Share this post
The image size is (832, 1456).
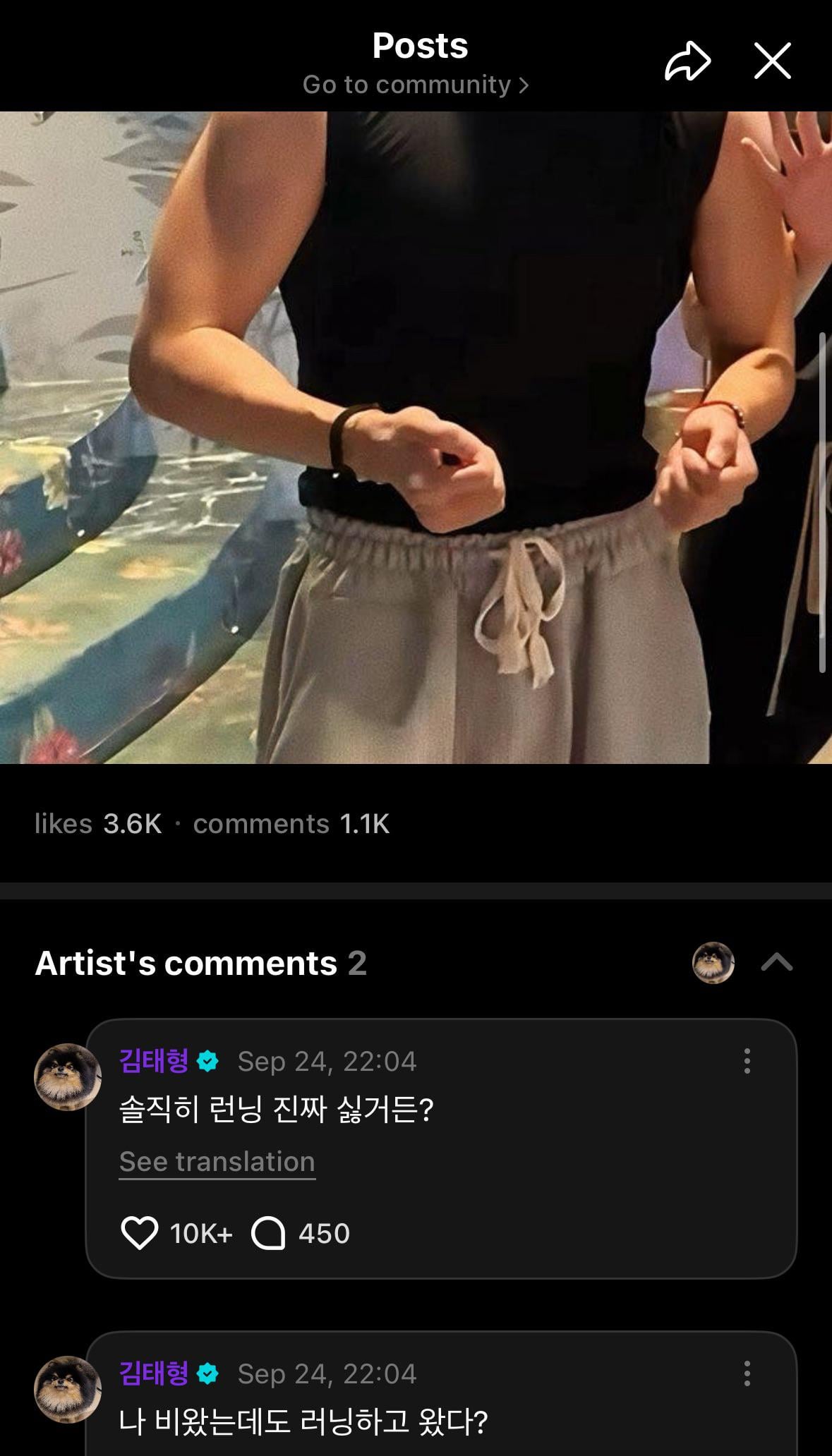pyautogui.click(x=687, y=61)
